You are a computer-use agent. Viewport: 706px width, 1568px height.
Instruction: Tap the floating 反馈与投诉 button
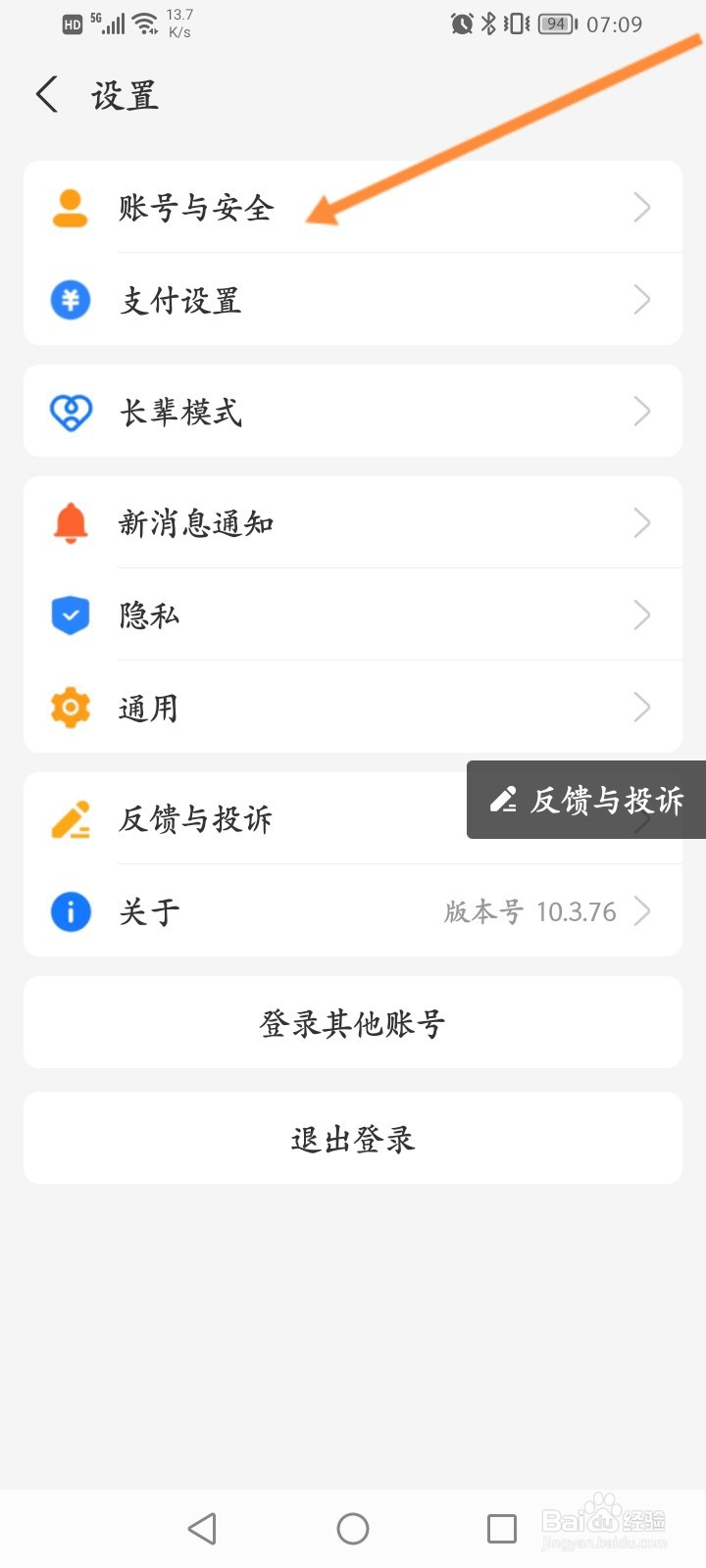coord(586,800)
